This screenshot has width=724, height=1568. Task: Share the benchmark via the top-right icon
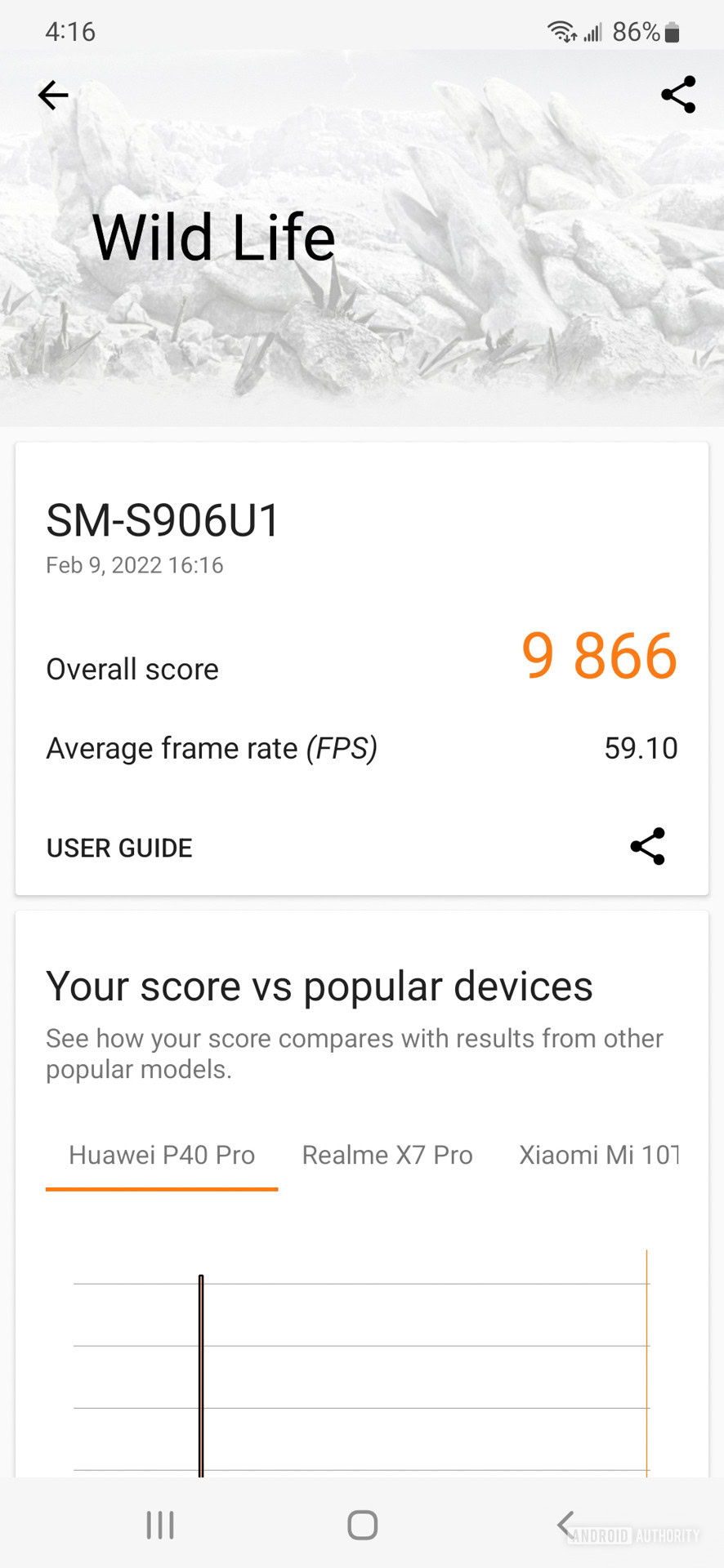[x=677, y=95]
